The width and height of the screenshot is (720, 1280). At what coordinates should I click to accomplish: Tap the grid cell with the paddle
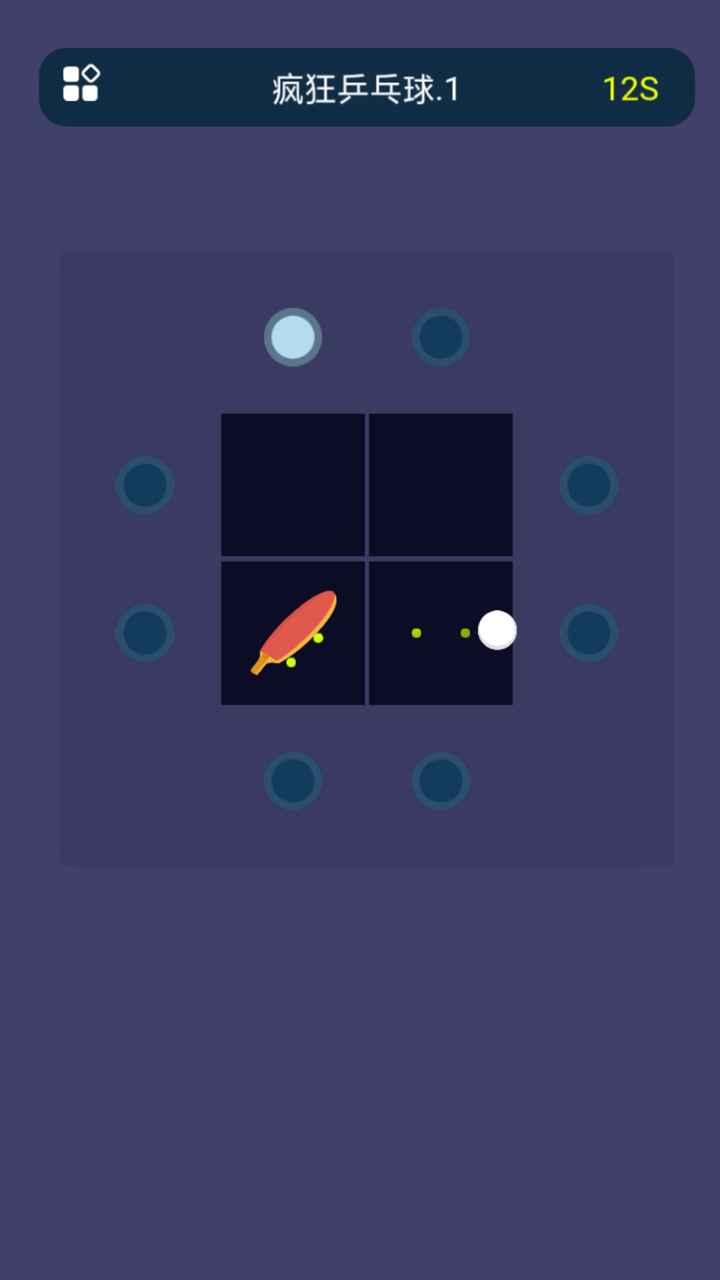pos(293,633)
